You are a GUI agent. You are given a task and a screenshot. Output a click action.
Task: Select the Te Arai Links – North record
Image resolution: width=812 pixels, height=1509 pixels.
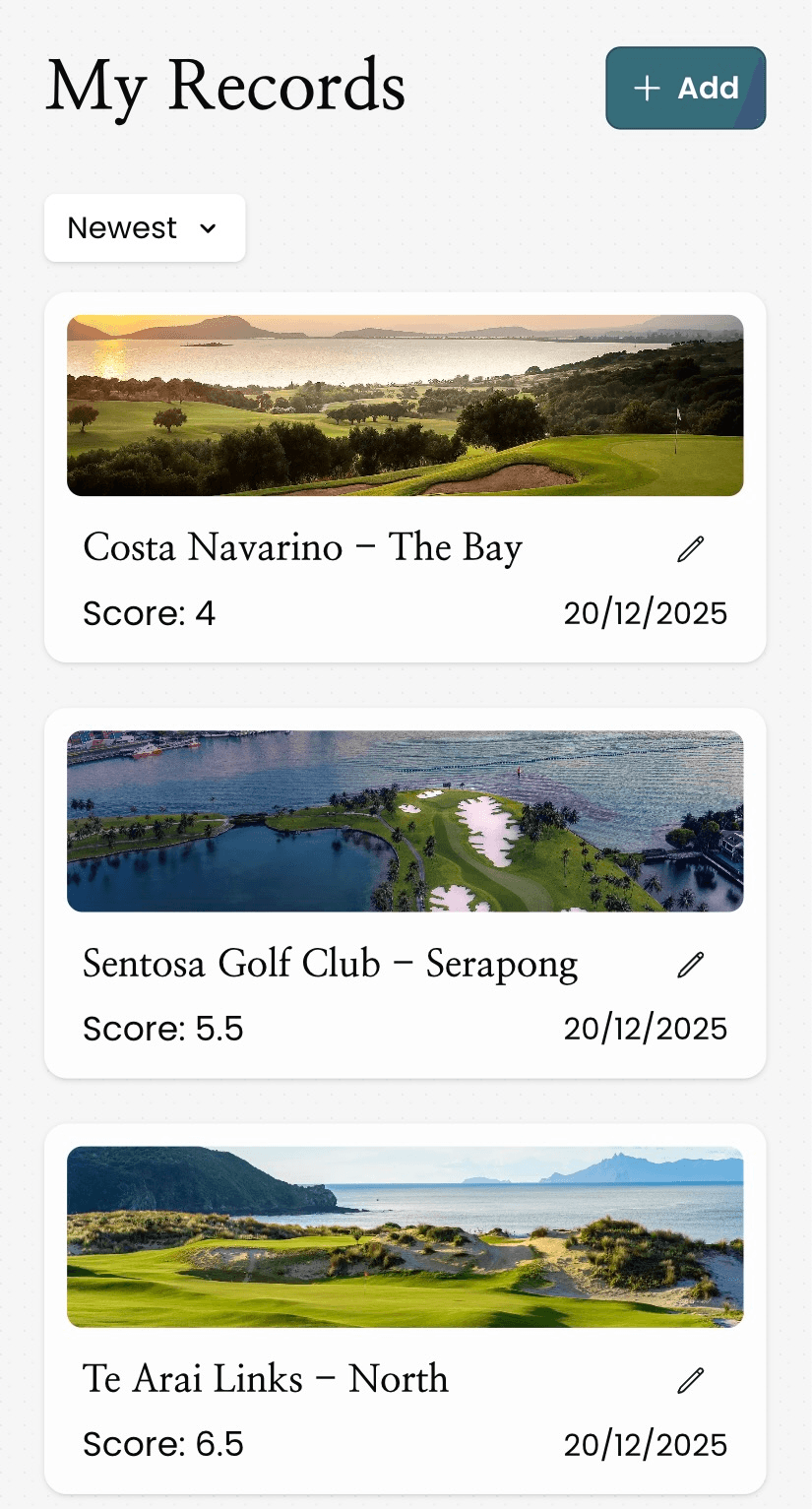266,1379
